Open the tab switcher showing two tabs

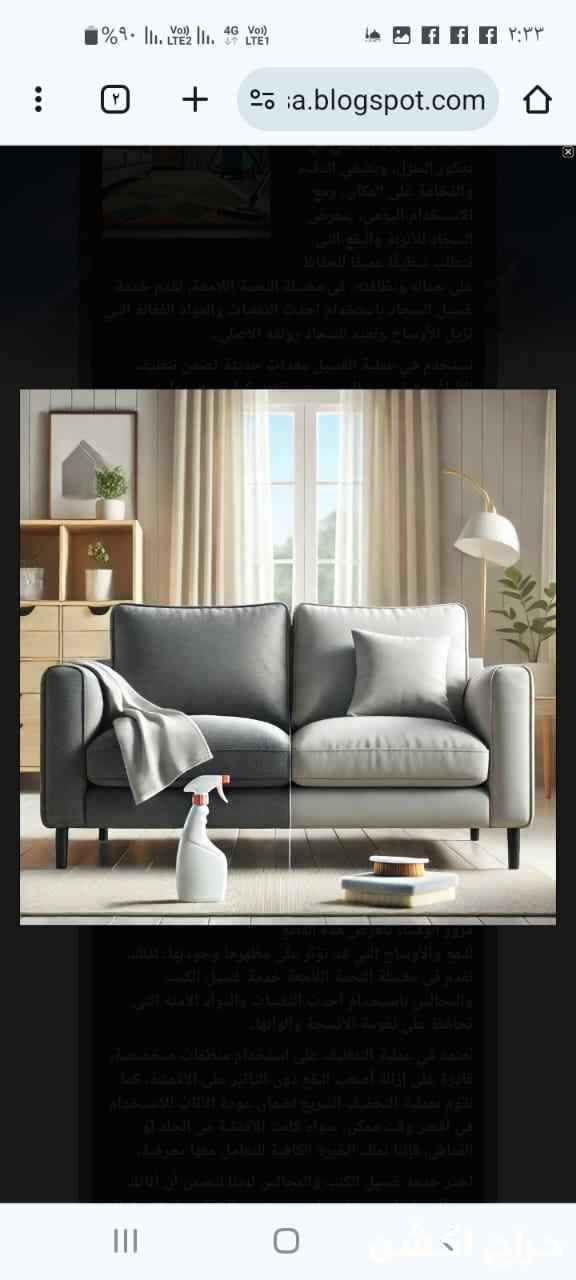tap(116, 99)
